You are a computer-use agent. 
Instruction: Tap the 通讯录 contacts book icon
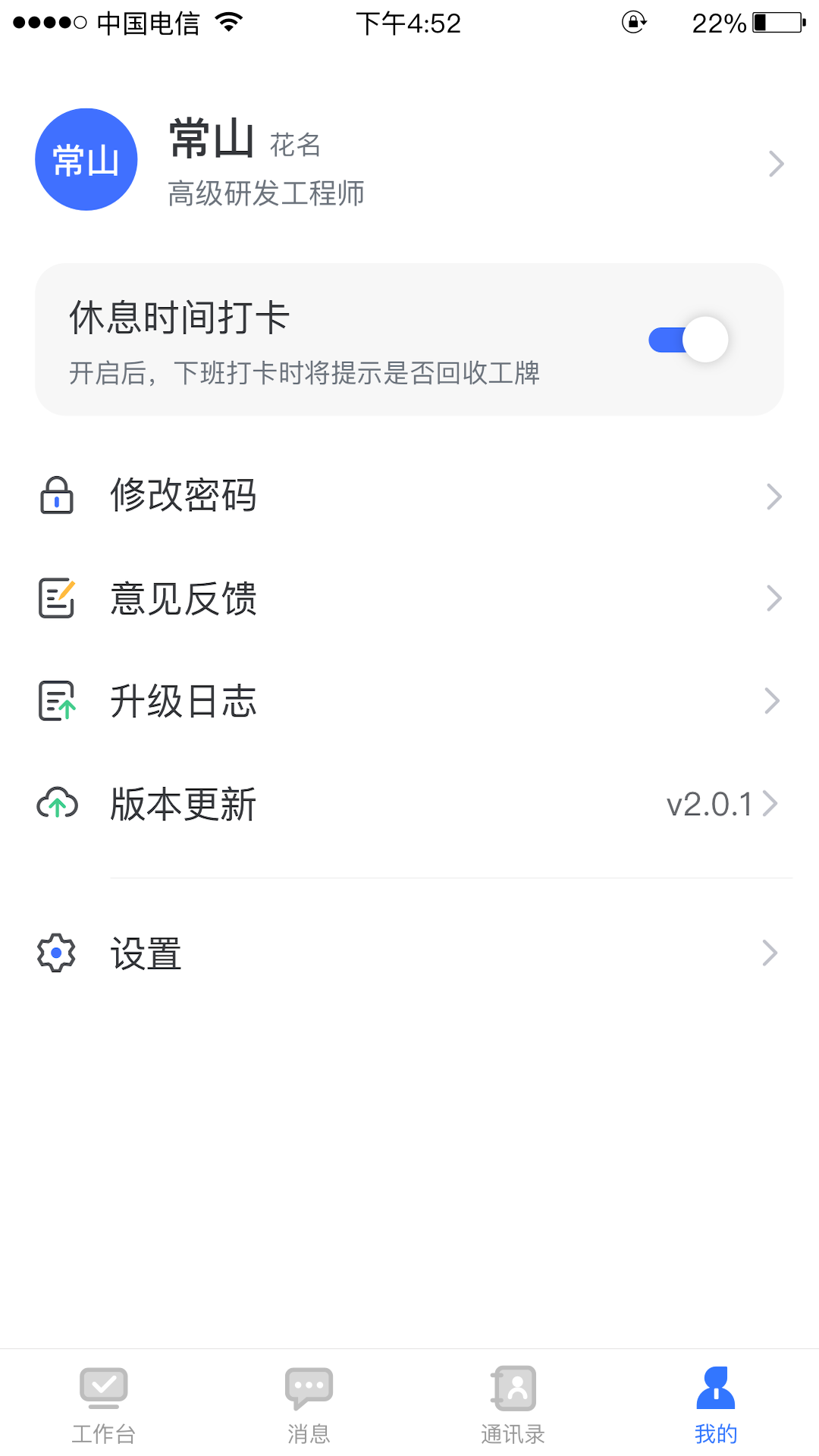(513, 1389)
